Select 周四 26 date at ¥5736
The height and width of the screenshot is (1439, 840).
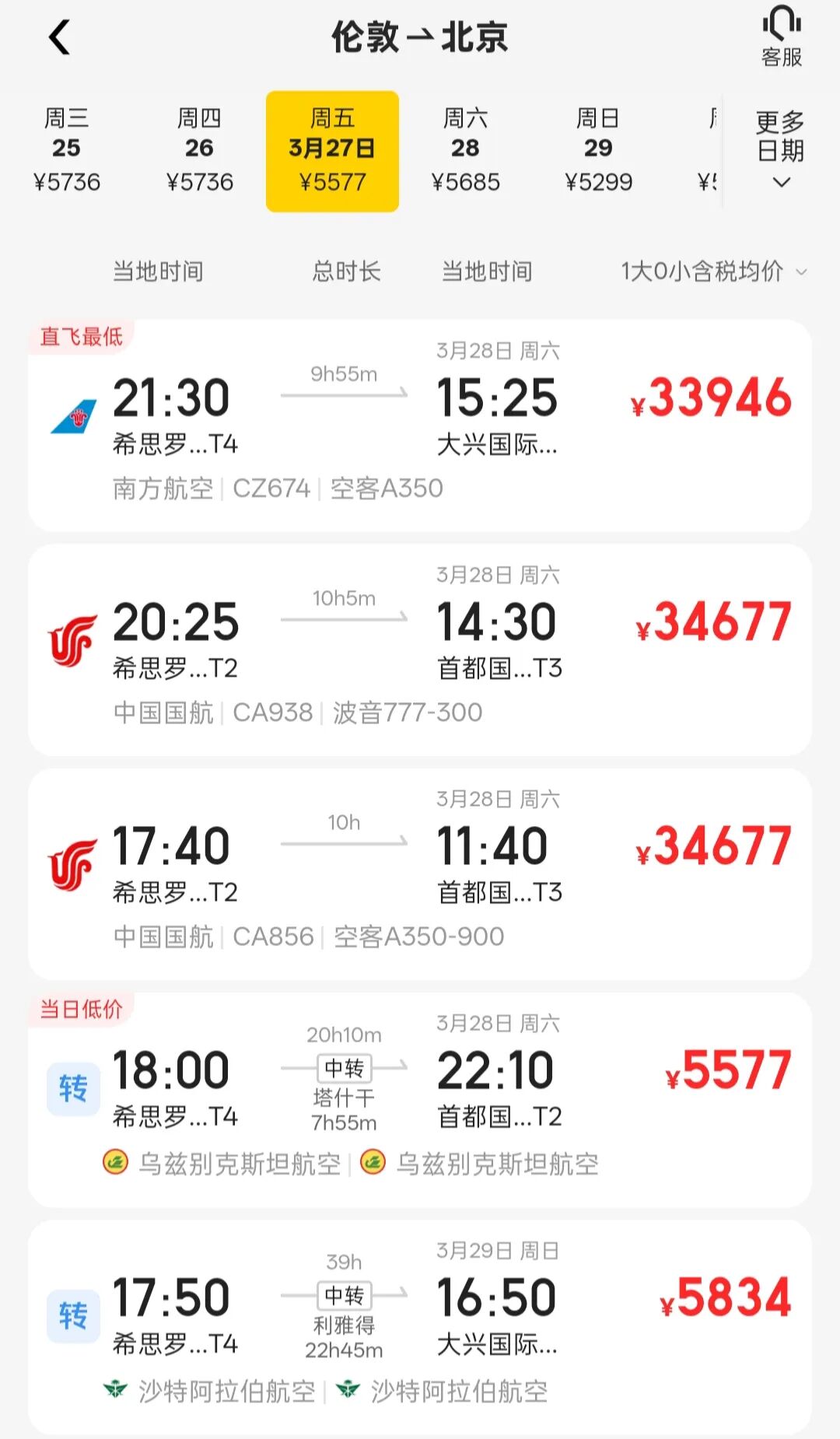click(x=200, y=150)
